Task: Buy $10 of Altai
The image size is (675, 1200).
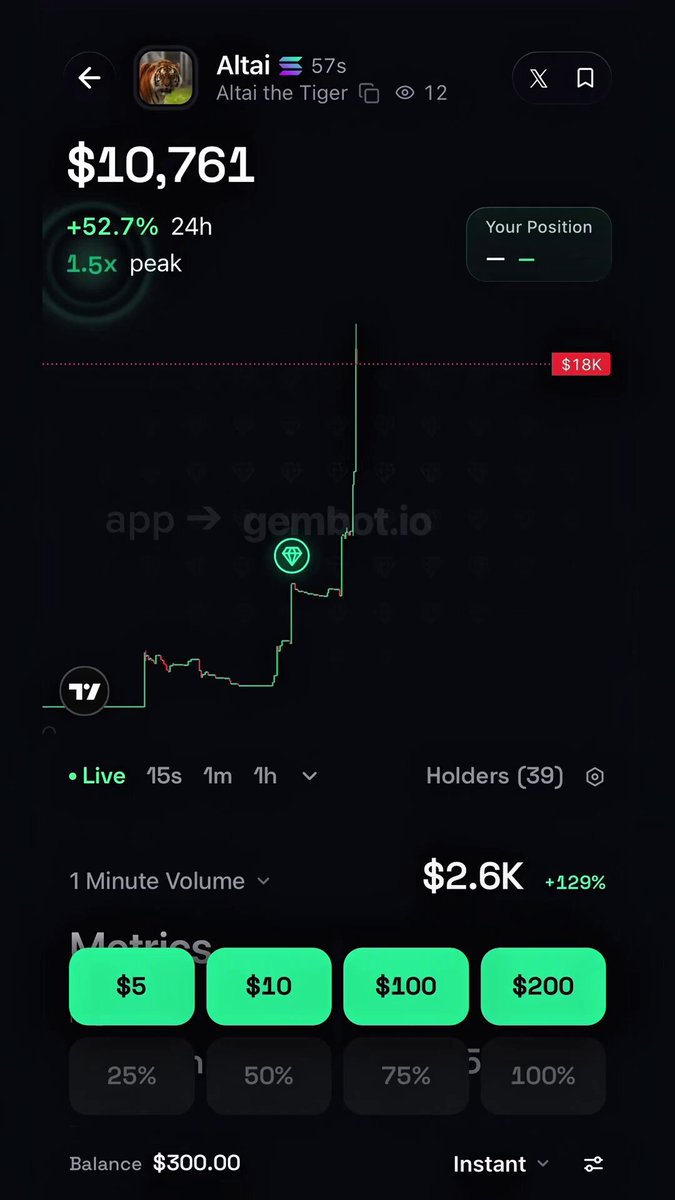Action: click(x=269, y=986)
